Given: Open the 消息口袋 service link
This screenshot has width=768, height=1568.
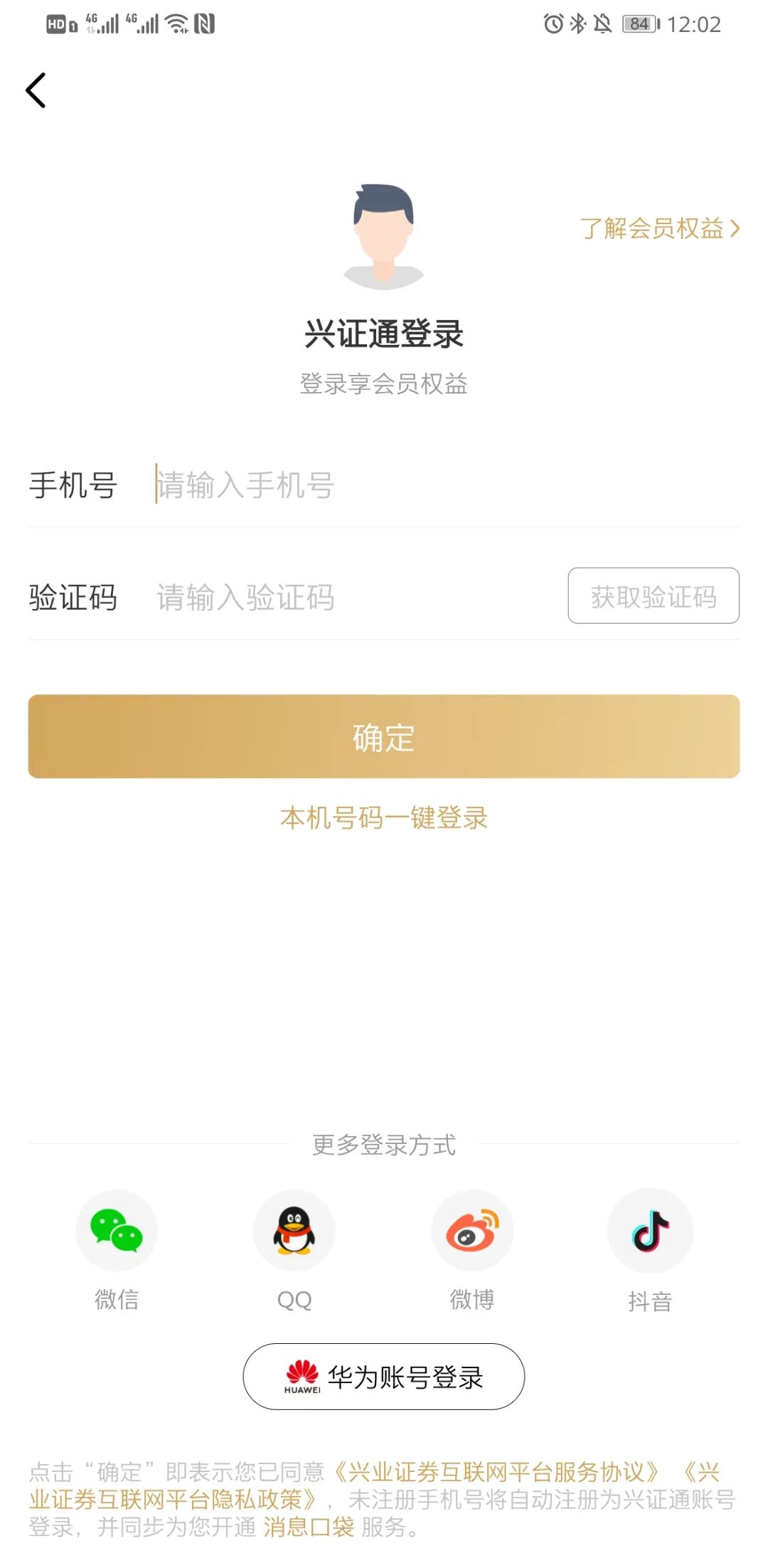Looking at the screenshot, I should (308, 1527).
